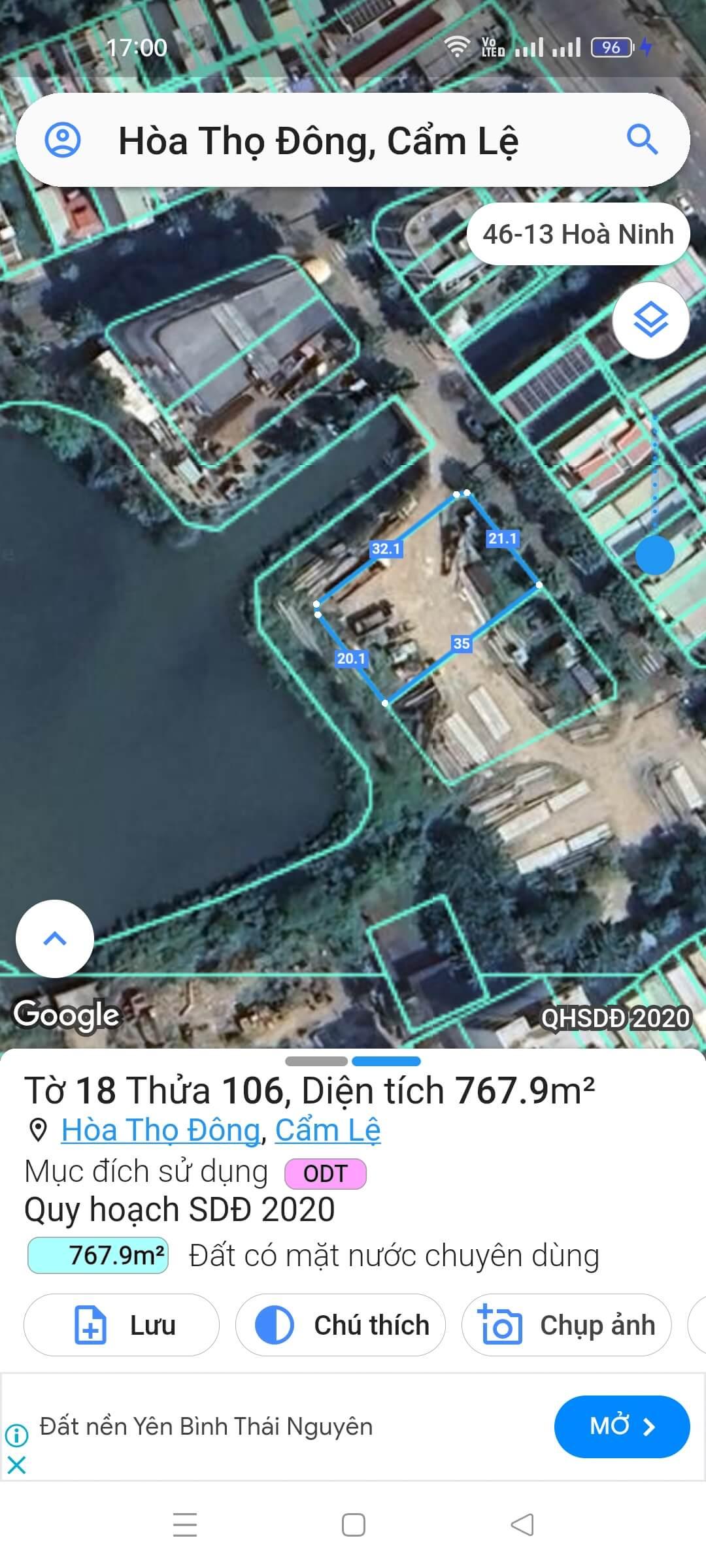Save the parcel with Lưu

pos(122,1325)
